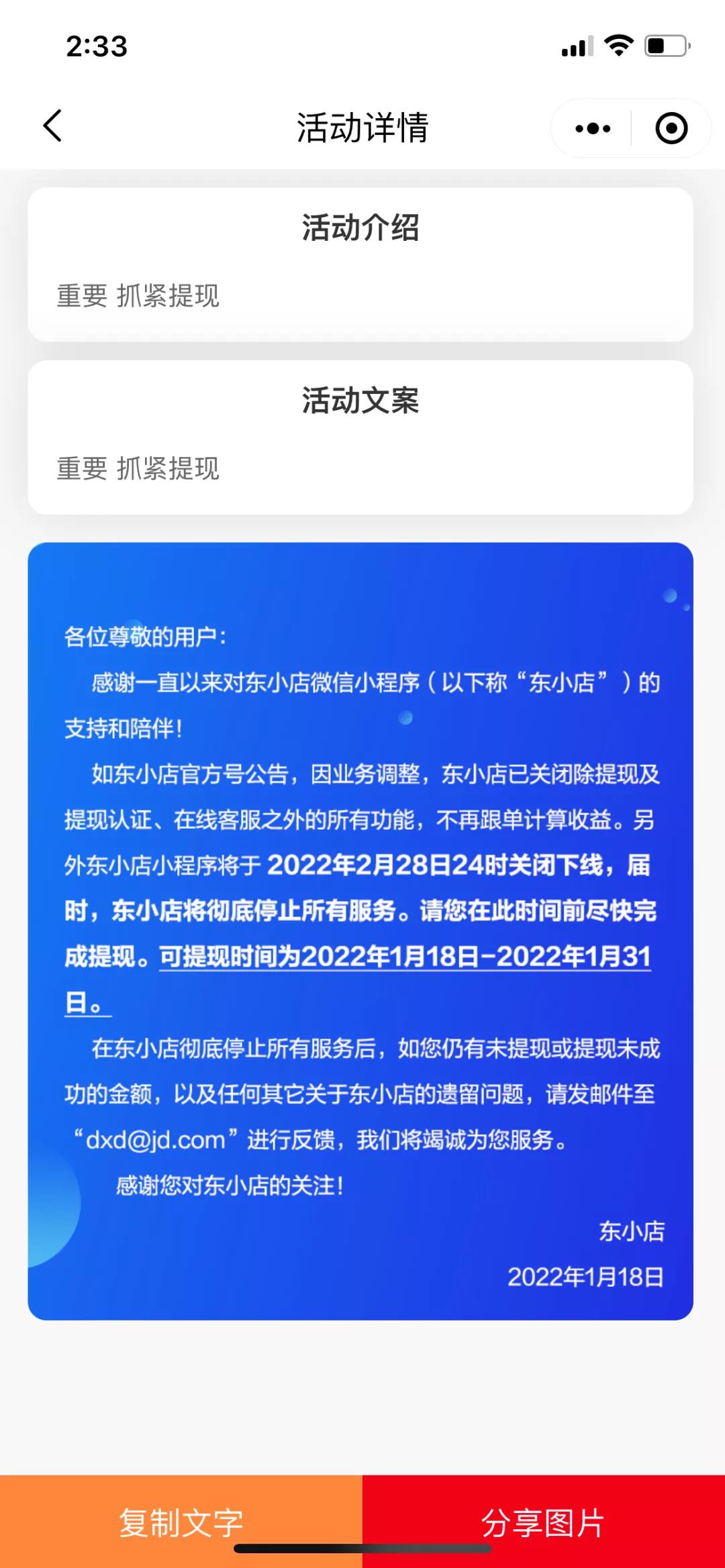
Task: Close the mini program with the circle button
Action: point(671,128)
